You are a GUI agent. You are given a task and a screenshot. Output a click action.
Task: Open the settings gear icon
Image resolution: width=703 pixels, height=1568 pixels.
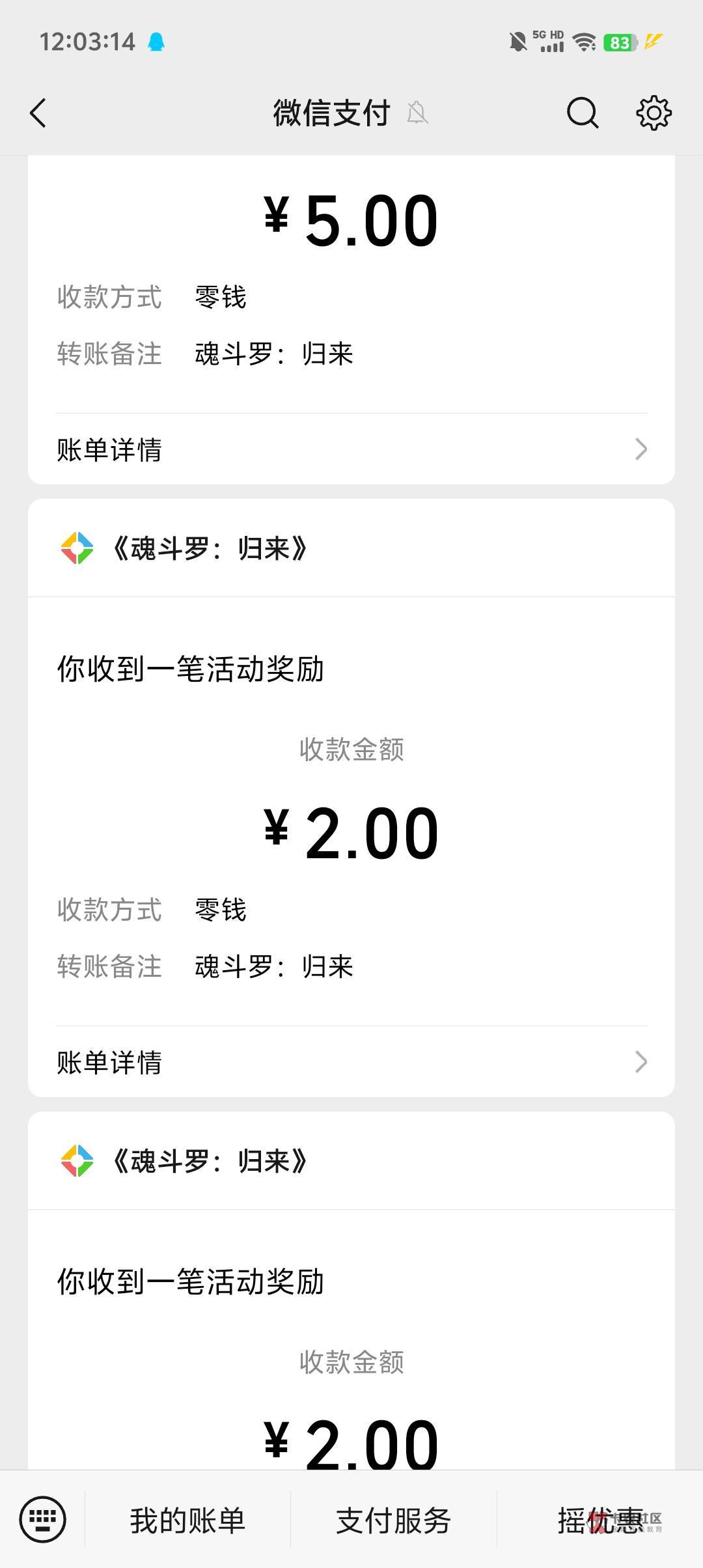click(x=654, y=113)
